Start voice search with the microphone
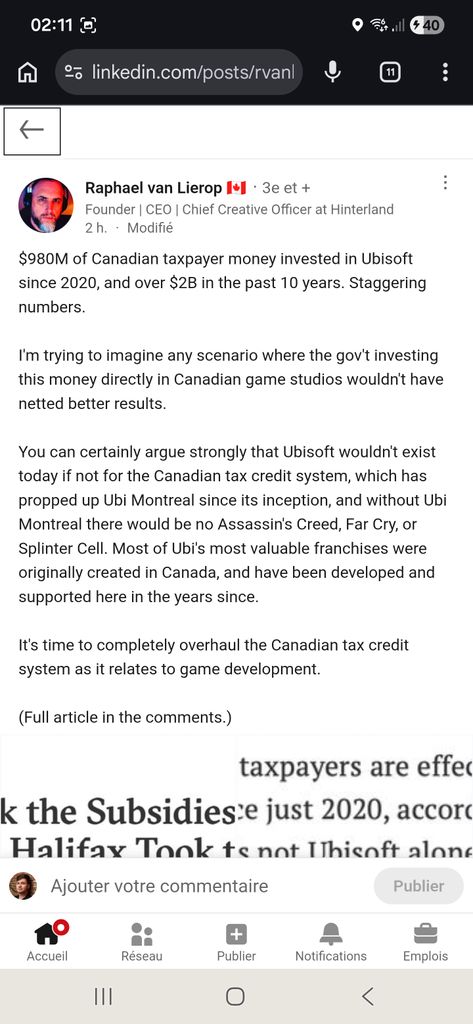The image size is (473, 1024). point(333,72)
